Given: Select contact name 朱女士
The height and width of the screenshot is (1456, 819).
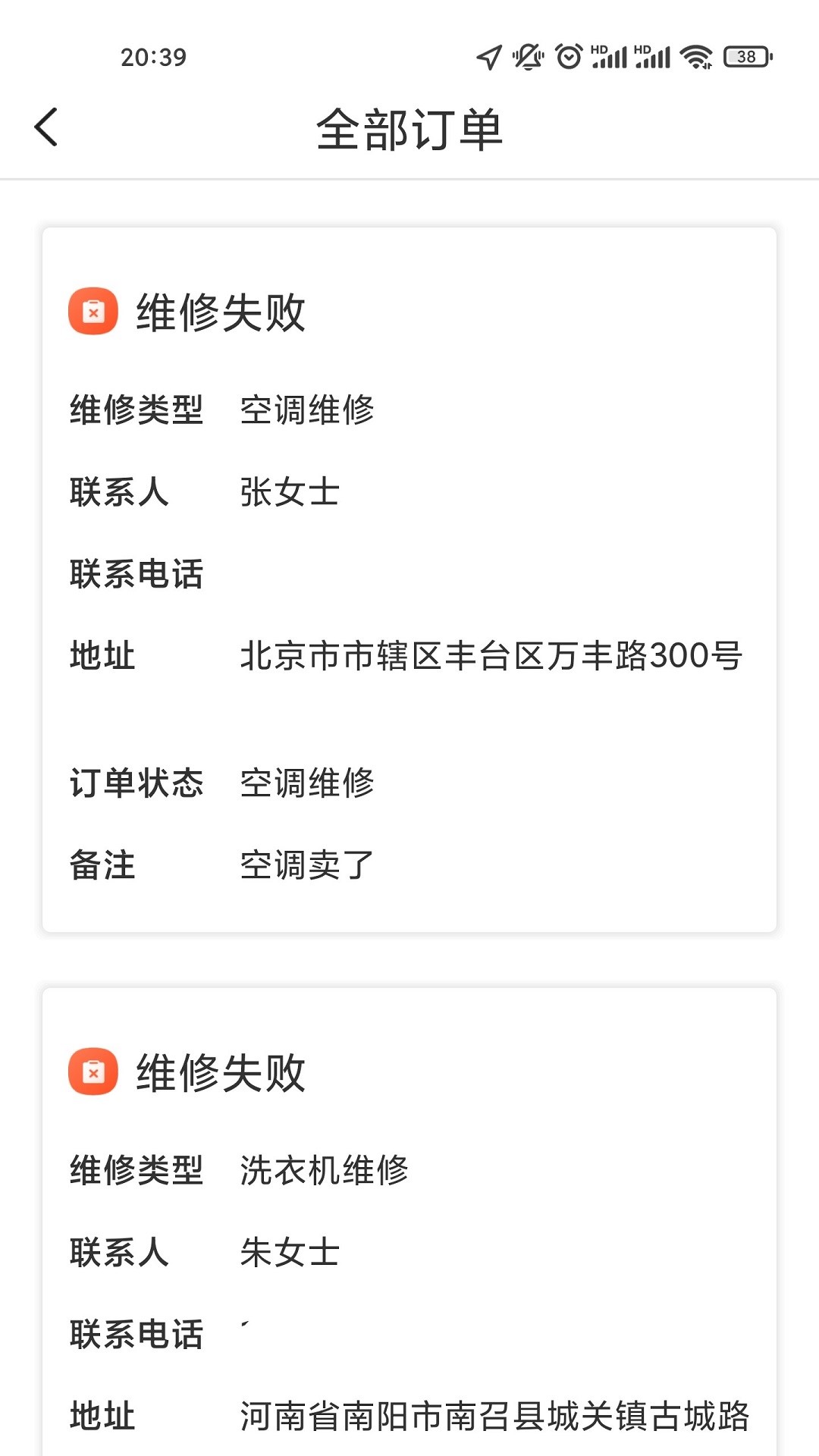Looking at the screenshot, I should point(291,1254).
